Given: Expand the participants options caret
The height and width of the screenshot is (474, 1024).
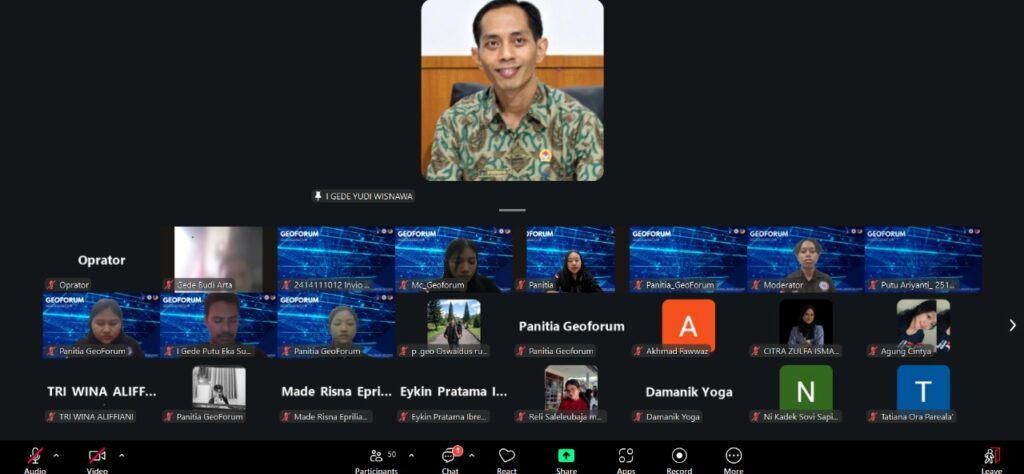Looking at the screenshot, I should pyautogui.click(x=411, y=456).
